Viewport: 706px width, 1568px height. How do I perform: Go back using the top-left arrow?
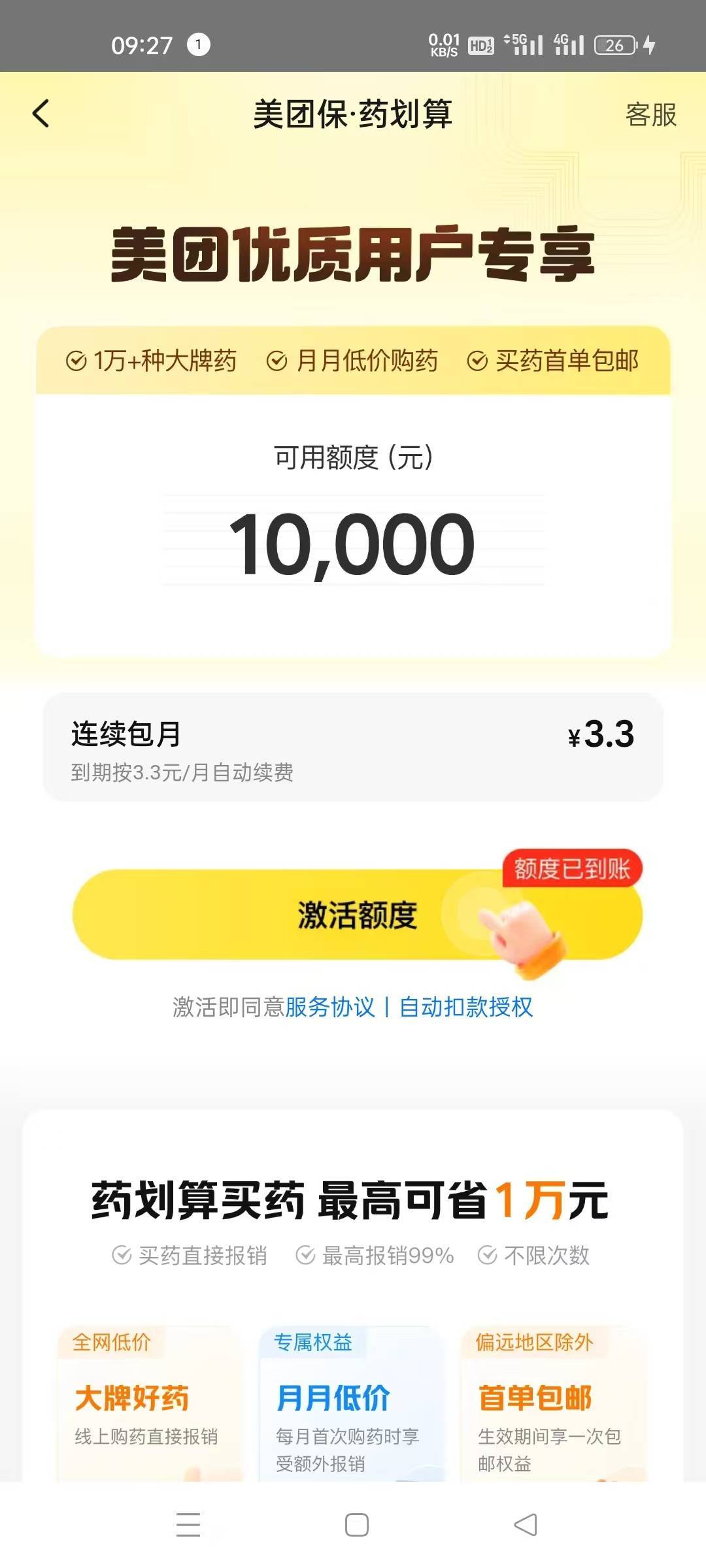[41, 114]
